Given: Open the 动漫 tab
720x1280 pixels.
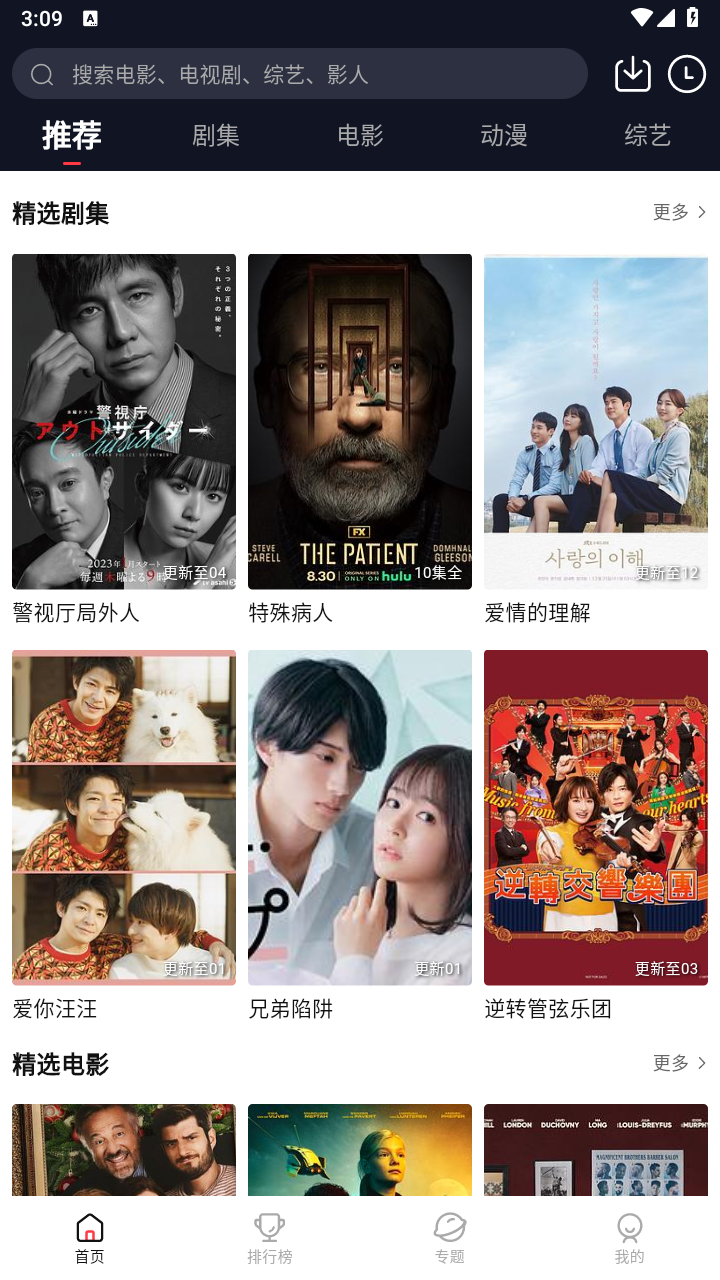Looking at the screenshot, I should click(503, 136).
